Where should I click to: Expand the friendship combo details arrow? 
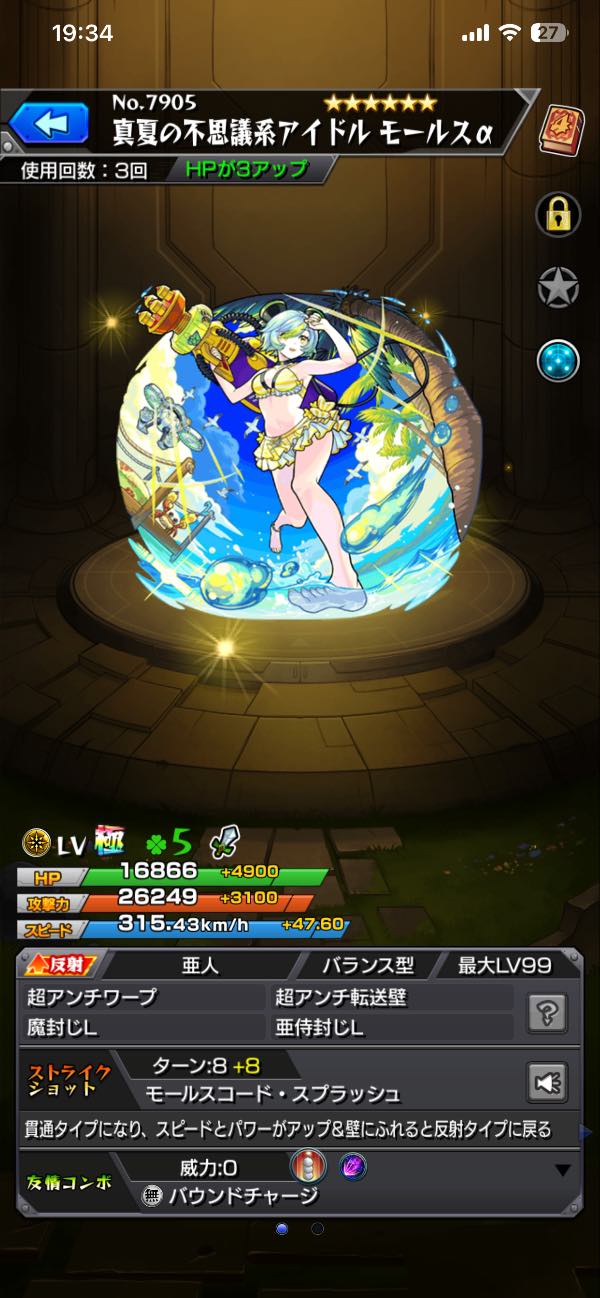(x=563, y=1170)
